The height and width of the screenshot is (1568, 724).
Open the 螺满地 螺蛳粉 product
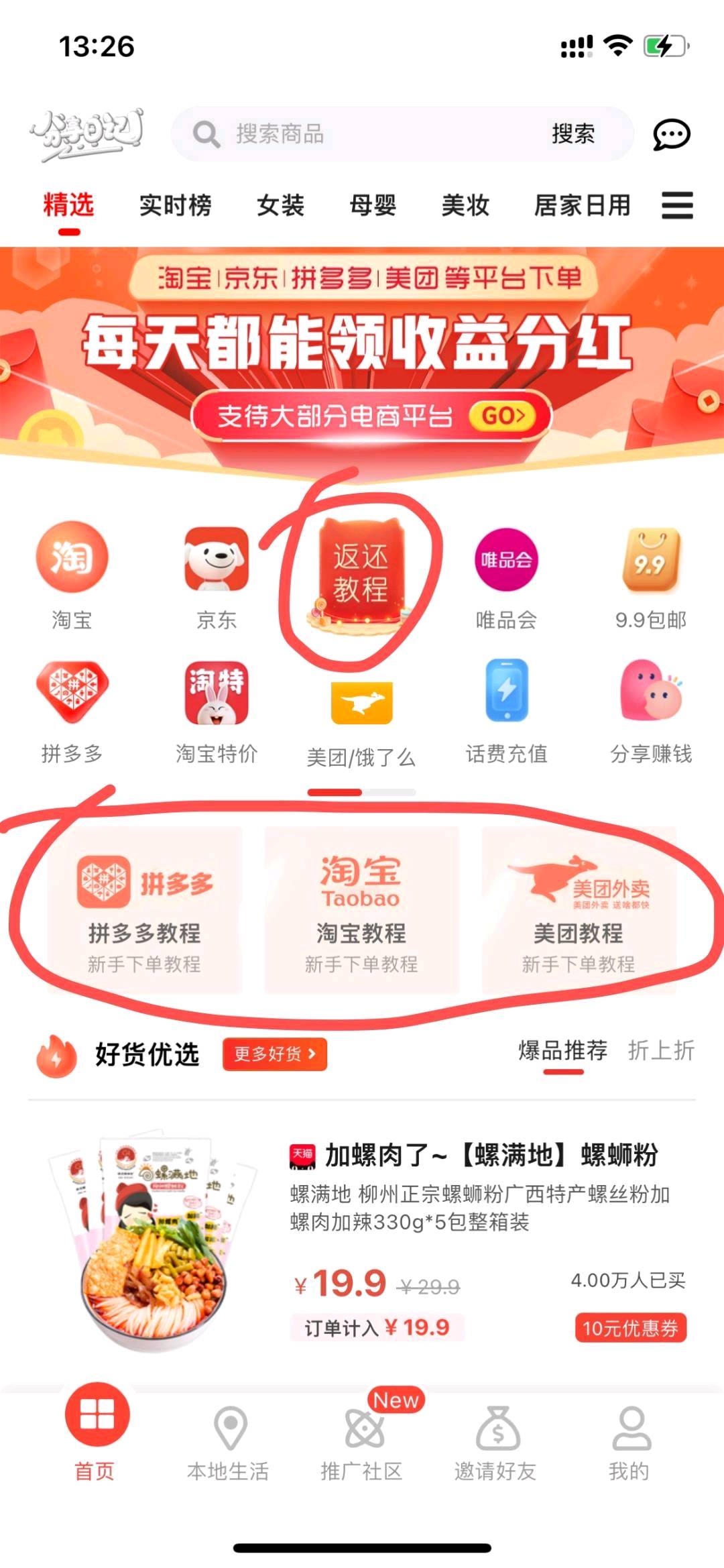pos(362,1241)
